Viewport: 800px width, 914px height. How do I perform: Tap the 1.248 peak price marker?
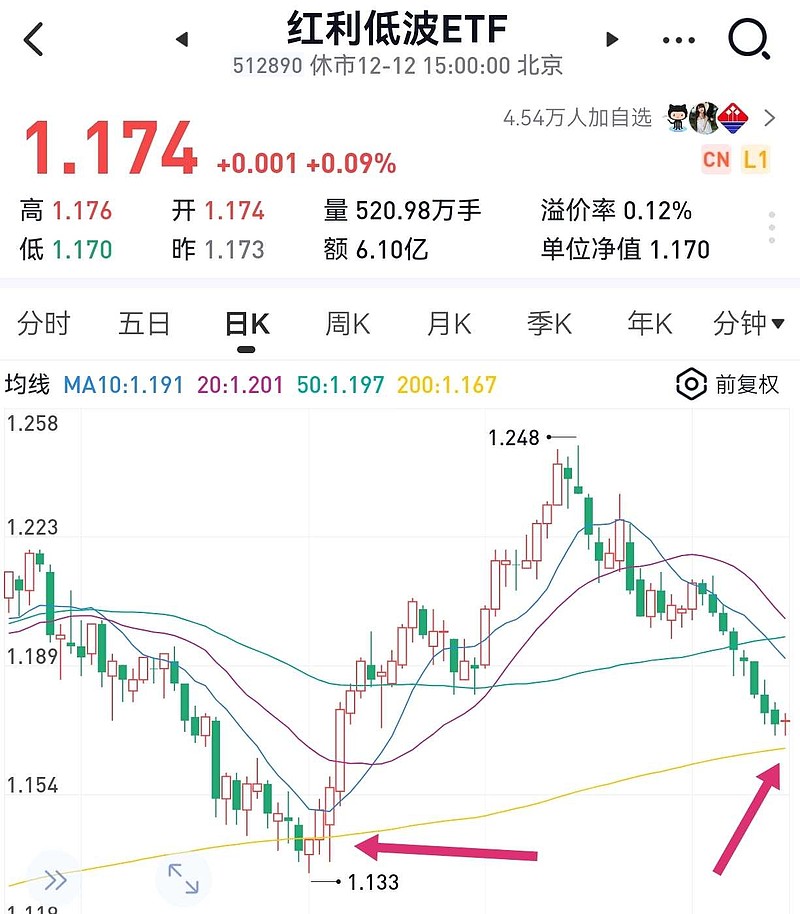point(512,437)
